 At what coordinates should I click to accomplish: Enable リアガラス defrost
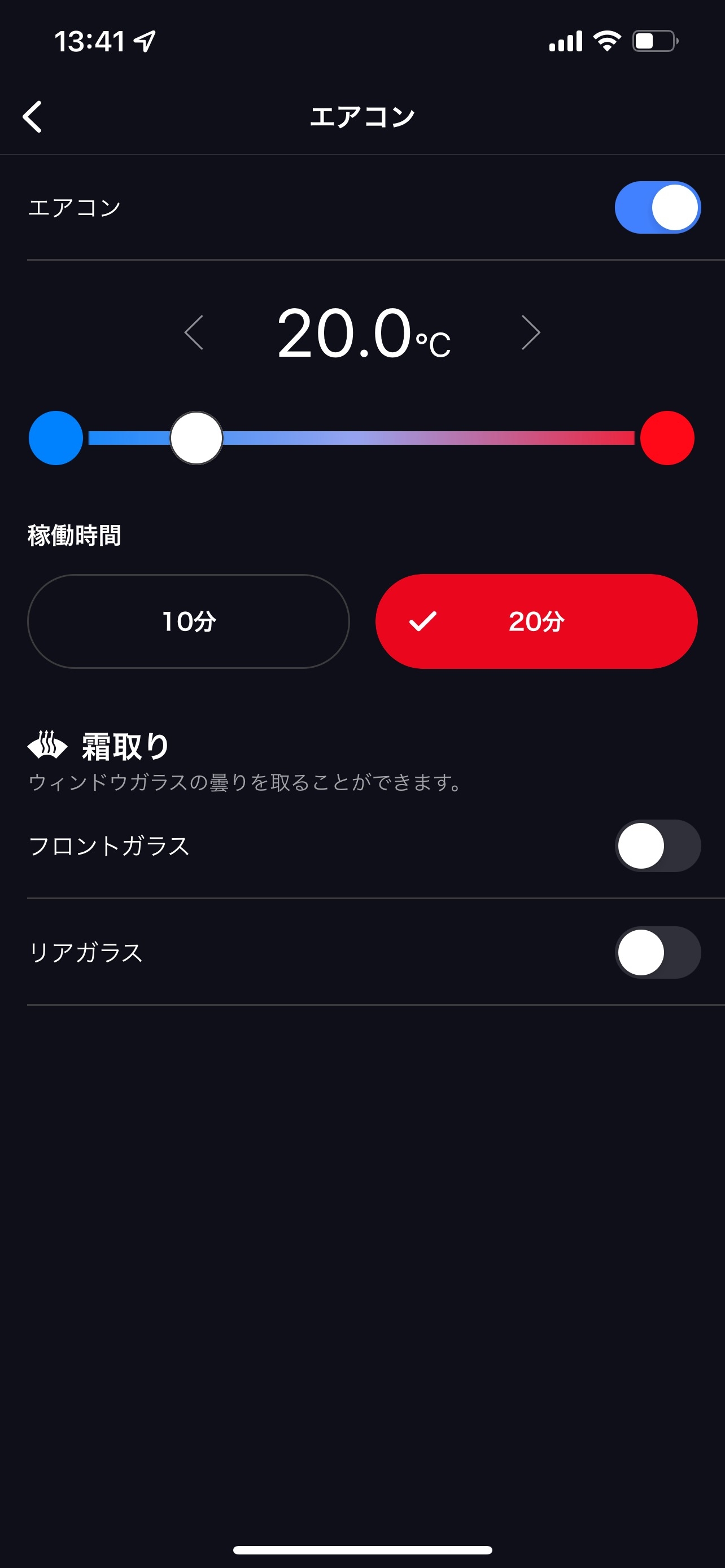click(657, 952)
